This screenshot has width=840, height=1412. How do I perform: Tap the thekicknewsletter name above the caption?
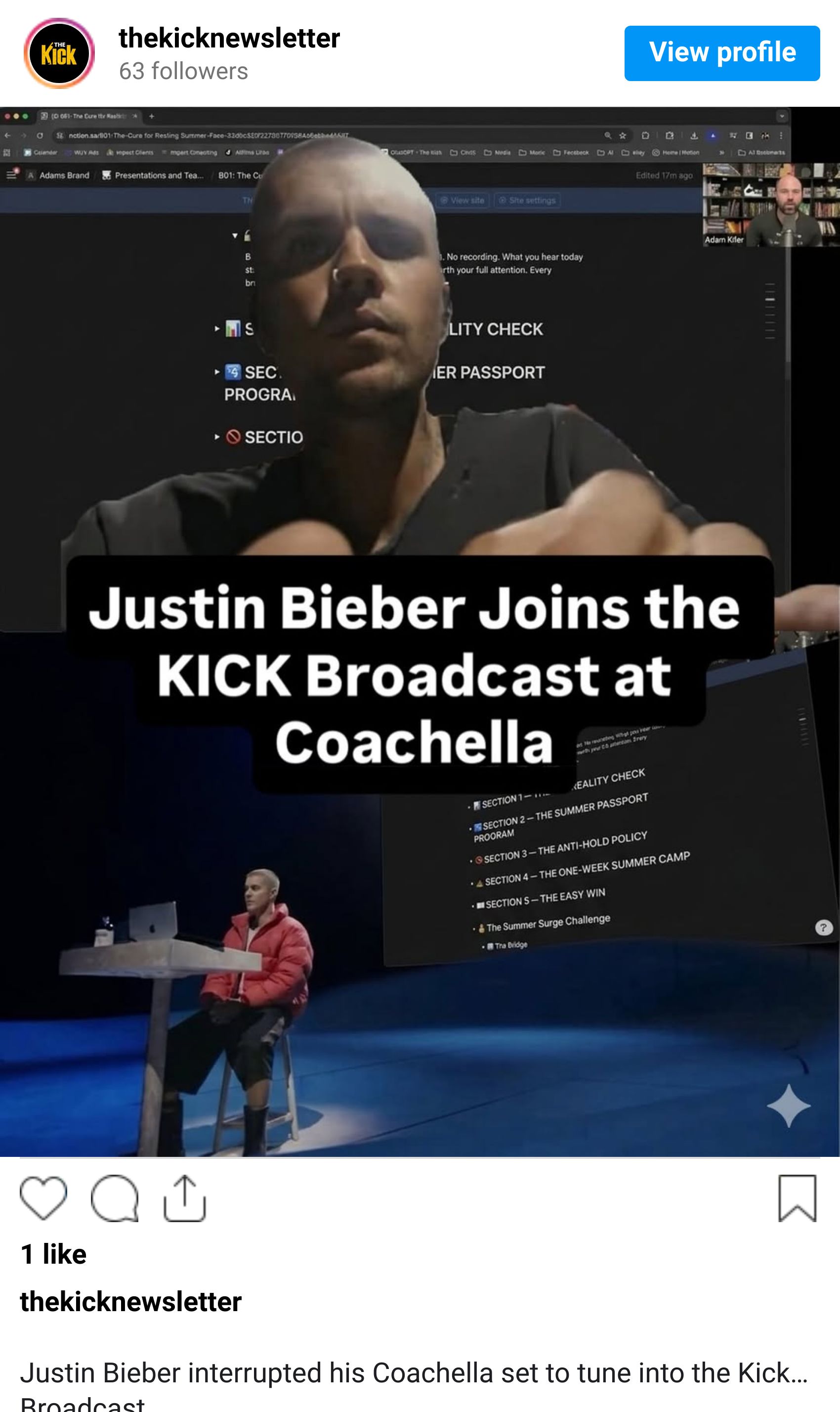click(x=131, y=1301)
